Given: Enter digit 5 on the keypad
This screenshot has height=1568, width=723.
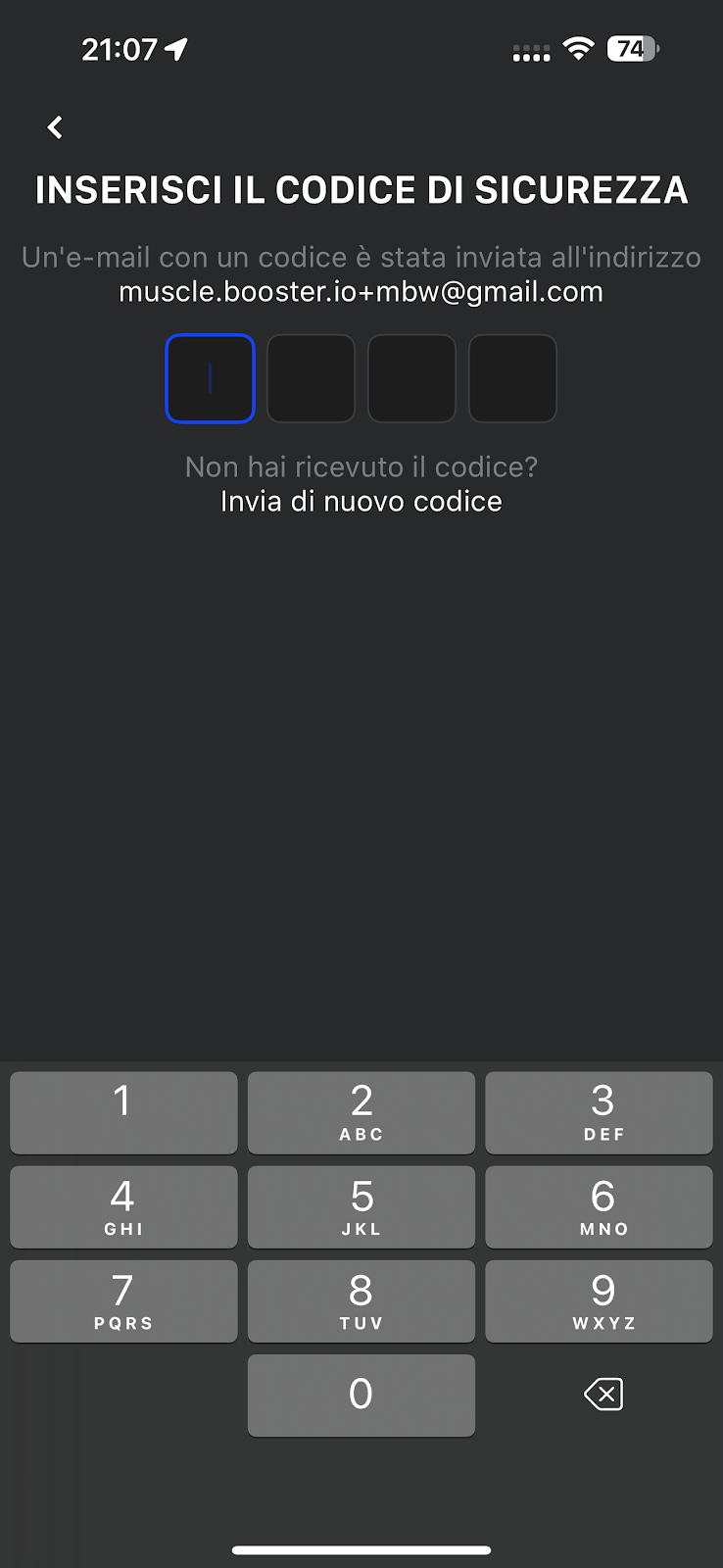Looking at the screenshot, I should 361,1206.
